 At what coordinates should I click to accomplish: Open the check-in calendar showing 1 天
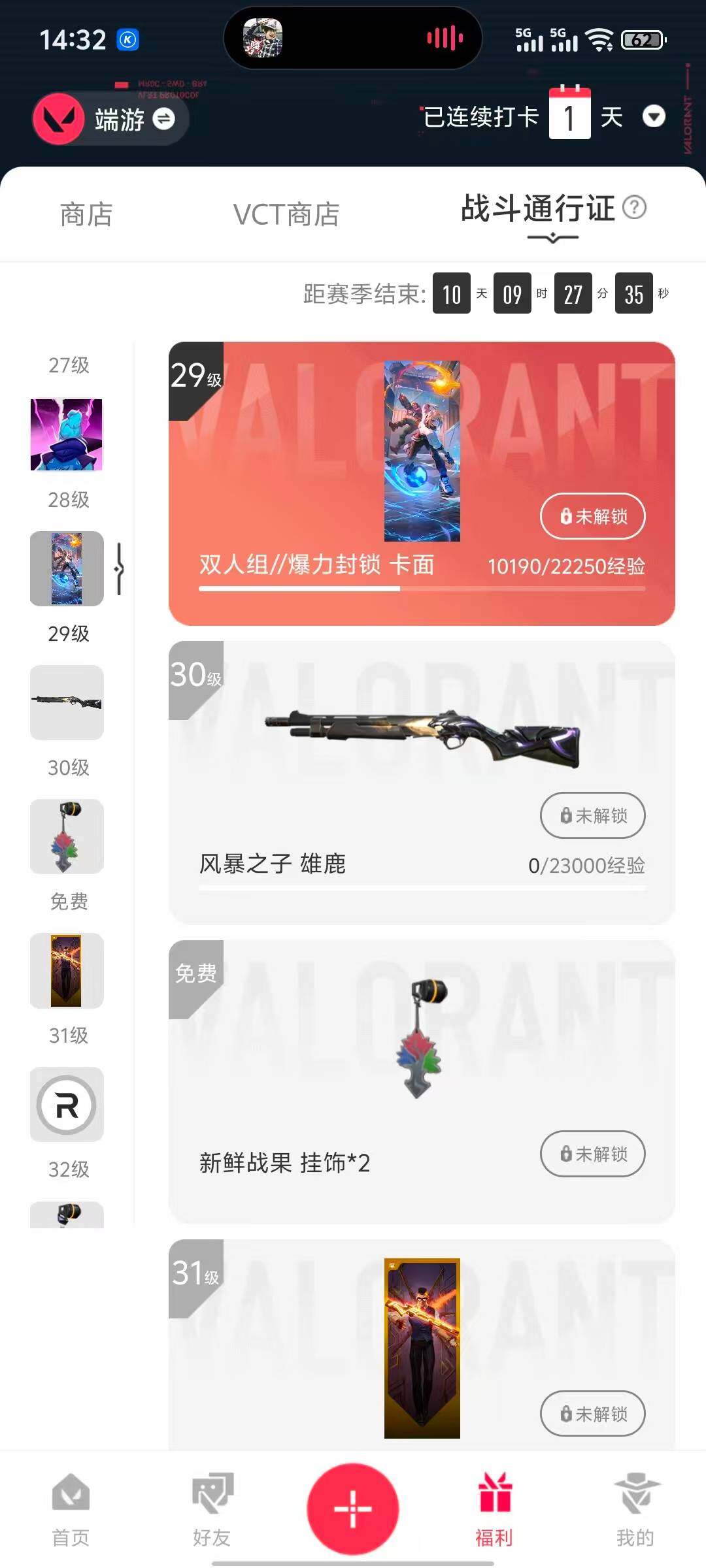(571, 116)
